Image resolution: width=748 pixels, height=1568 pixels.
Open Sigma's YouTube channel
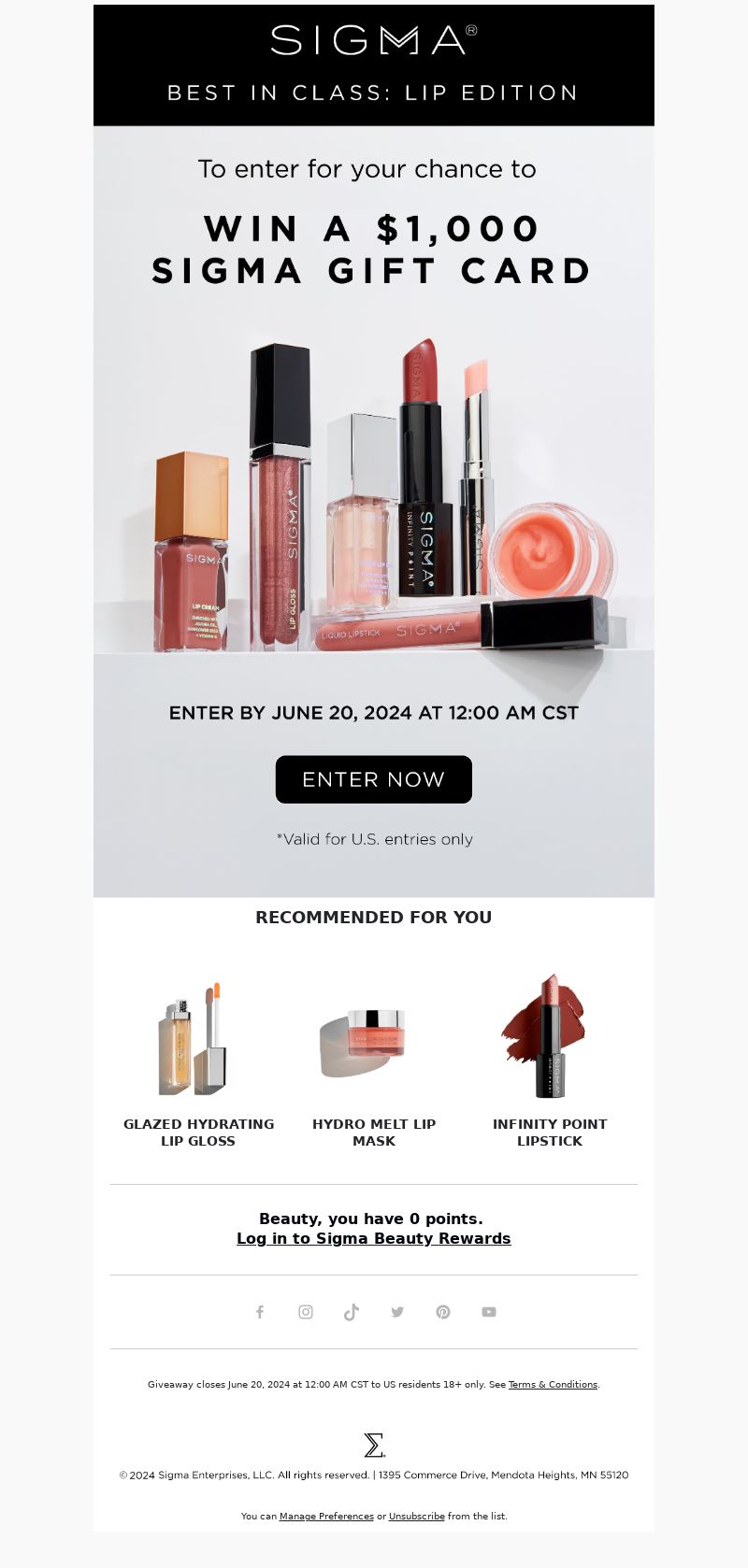489,1312
